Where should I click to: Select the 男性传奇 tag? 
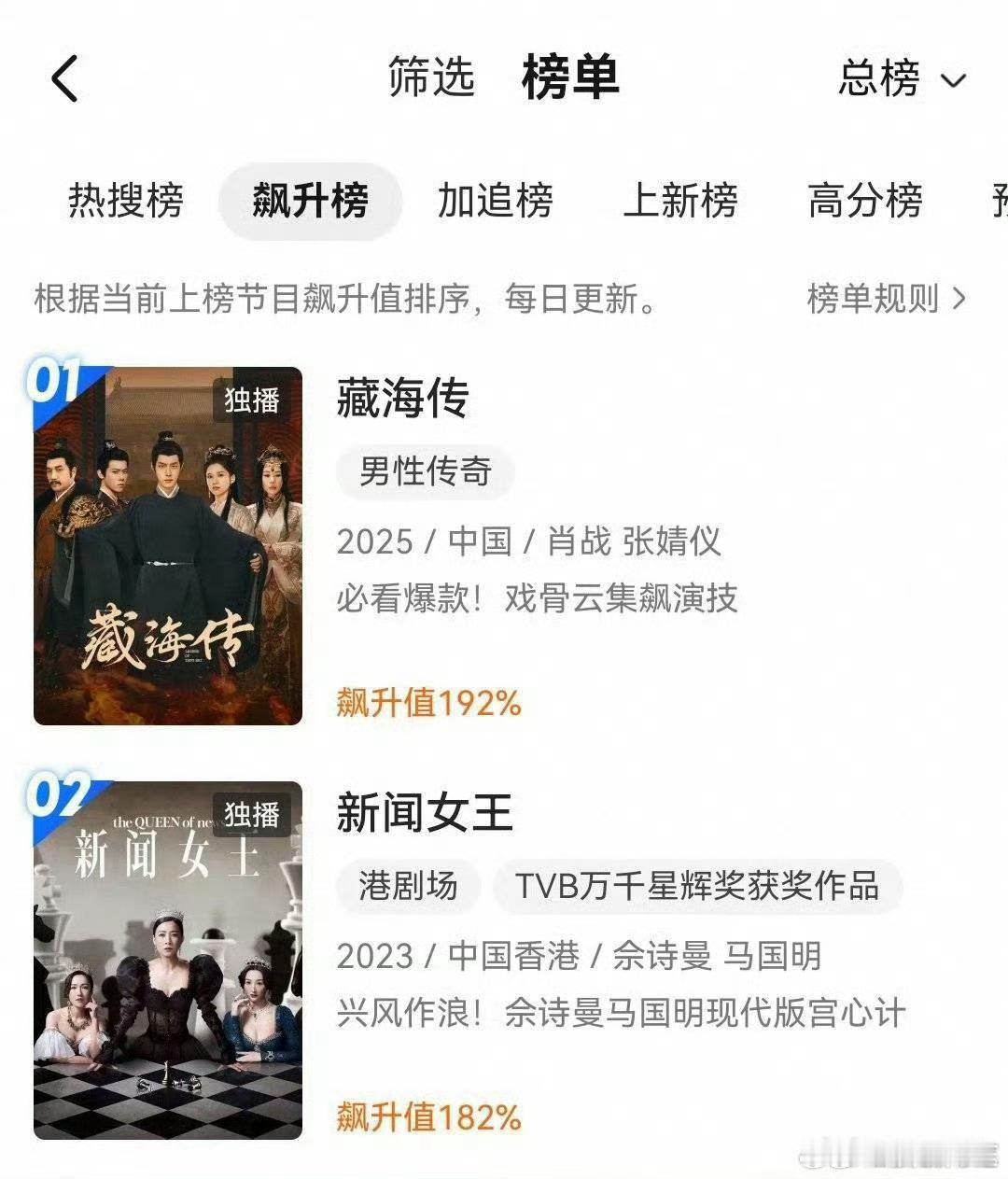pyautogui.click(x=423, y=472)
